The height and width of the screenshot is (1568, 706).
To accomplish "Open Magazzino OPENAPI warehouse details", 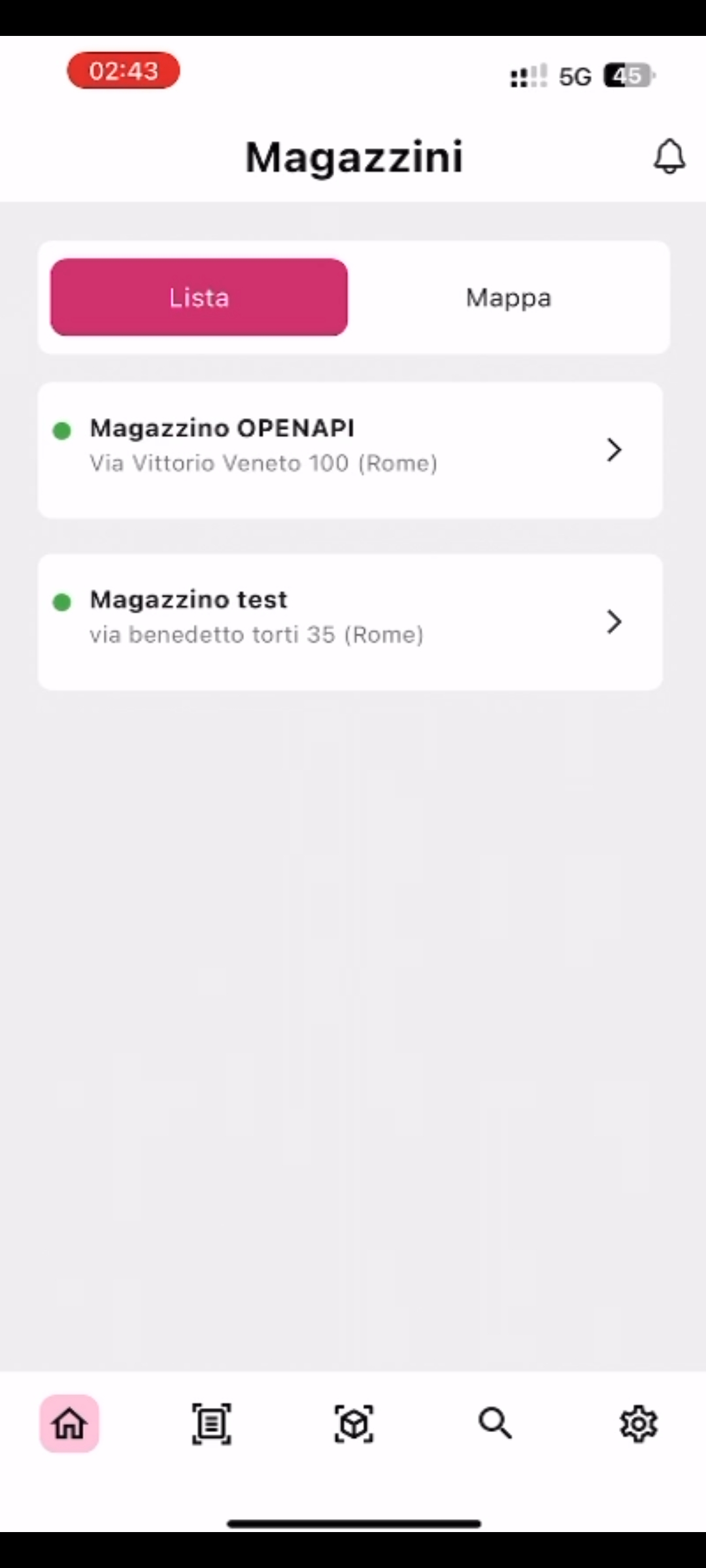I will [x=350, y=450].
